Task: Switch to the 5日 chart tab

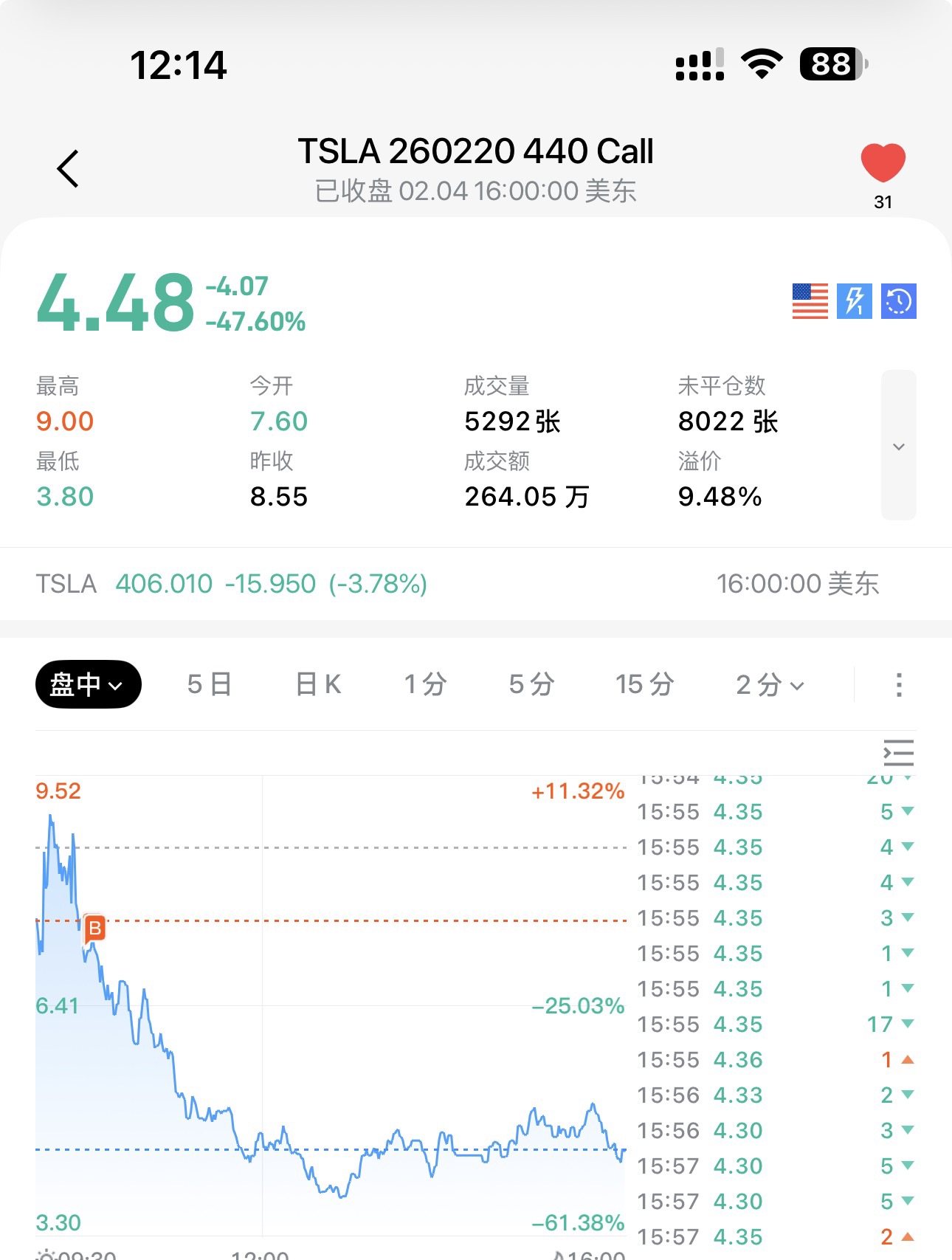Action: (x=210, y=684)
